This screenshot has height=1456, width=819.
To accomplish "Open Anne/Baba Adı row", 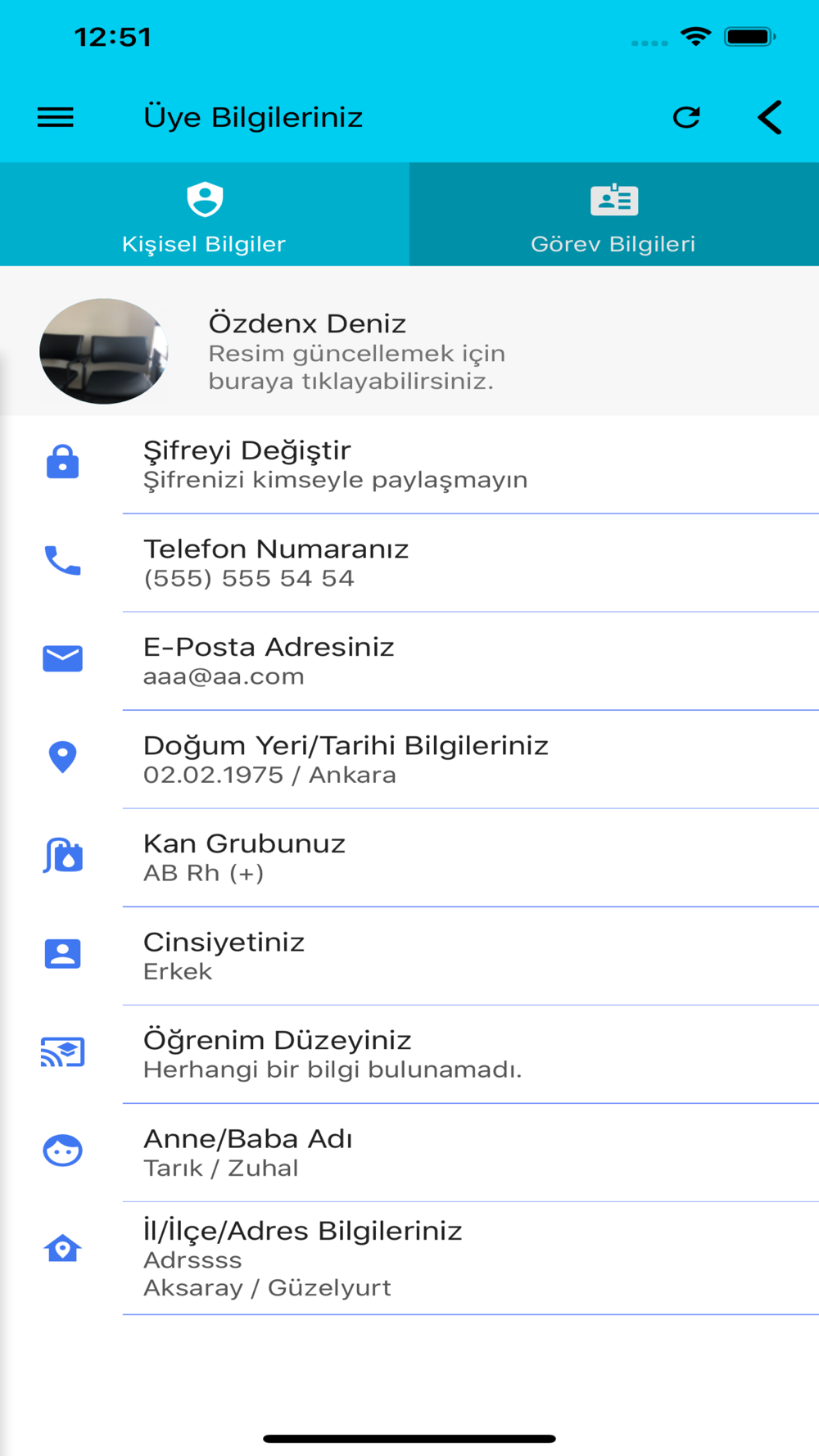I will (409, 1152).
